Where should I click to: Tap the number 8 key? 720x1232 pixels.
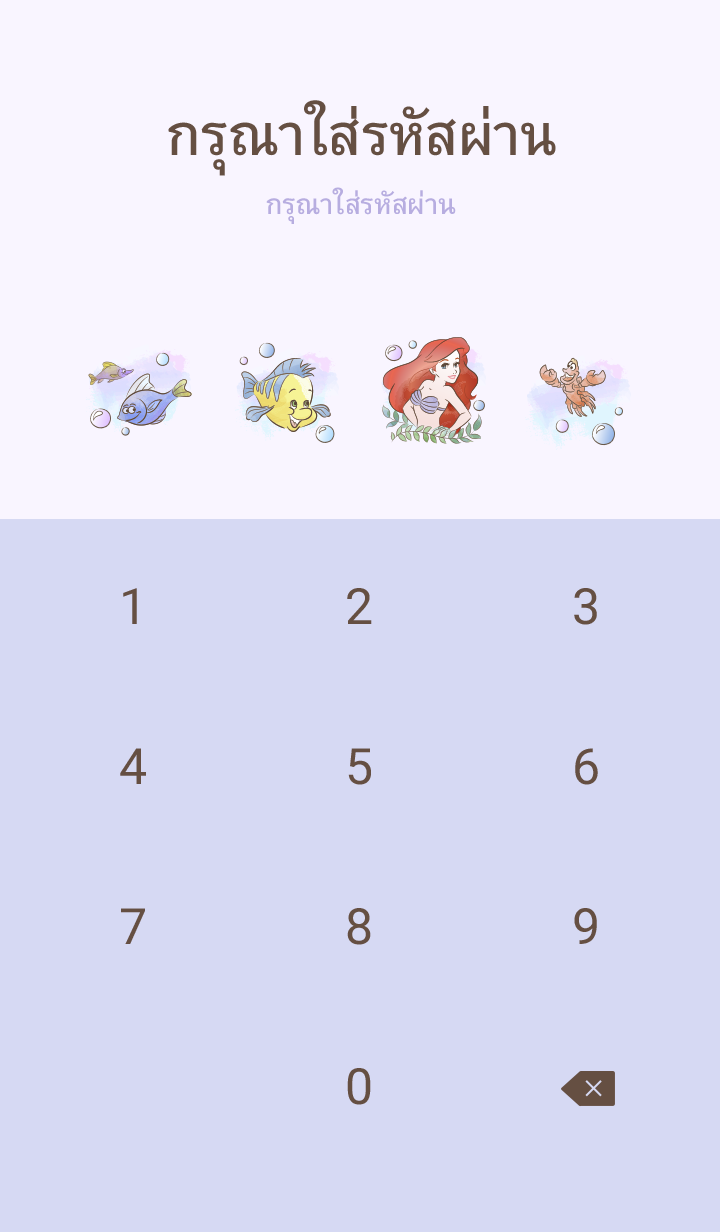click(x=359, y=927)
